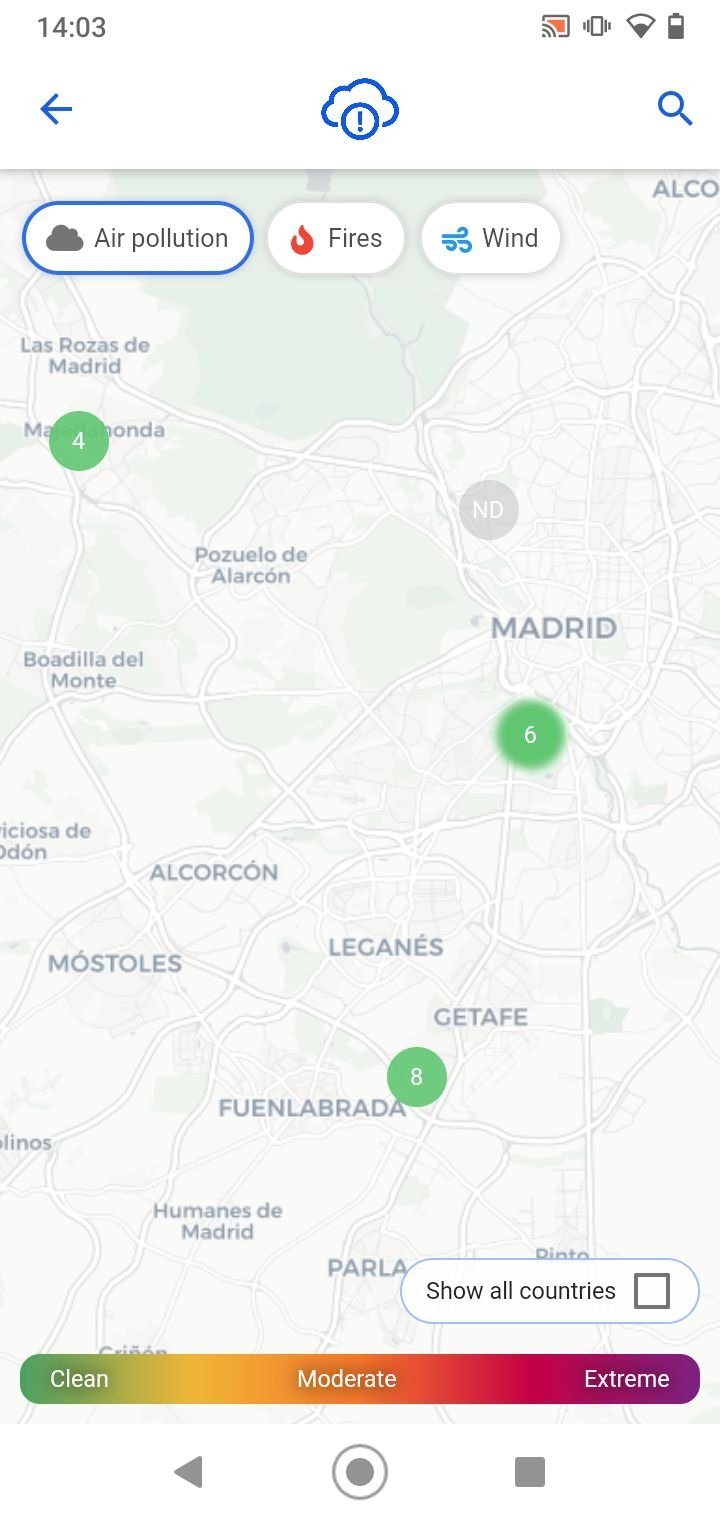Open recent apps from the navigation bar

[530, 1472]
